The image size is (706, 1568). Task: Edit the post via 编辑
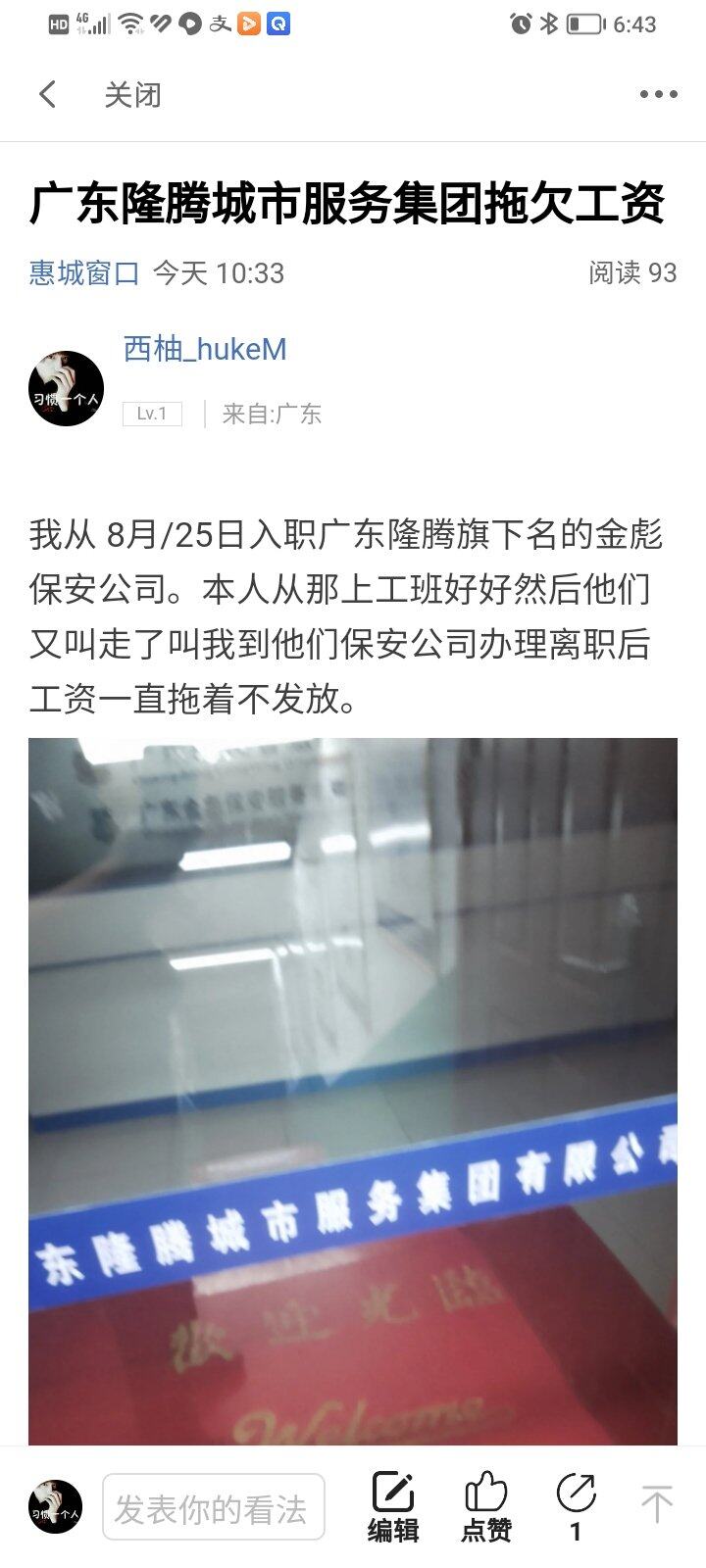393,1506
